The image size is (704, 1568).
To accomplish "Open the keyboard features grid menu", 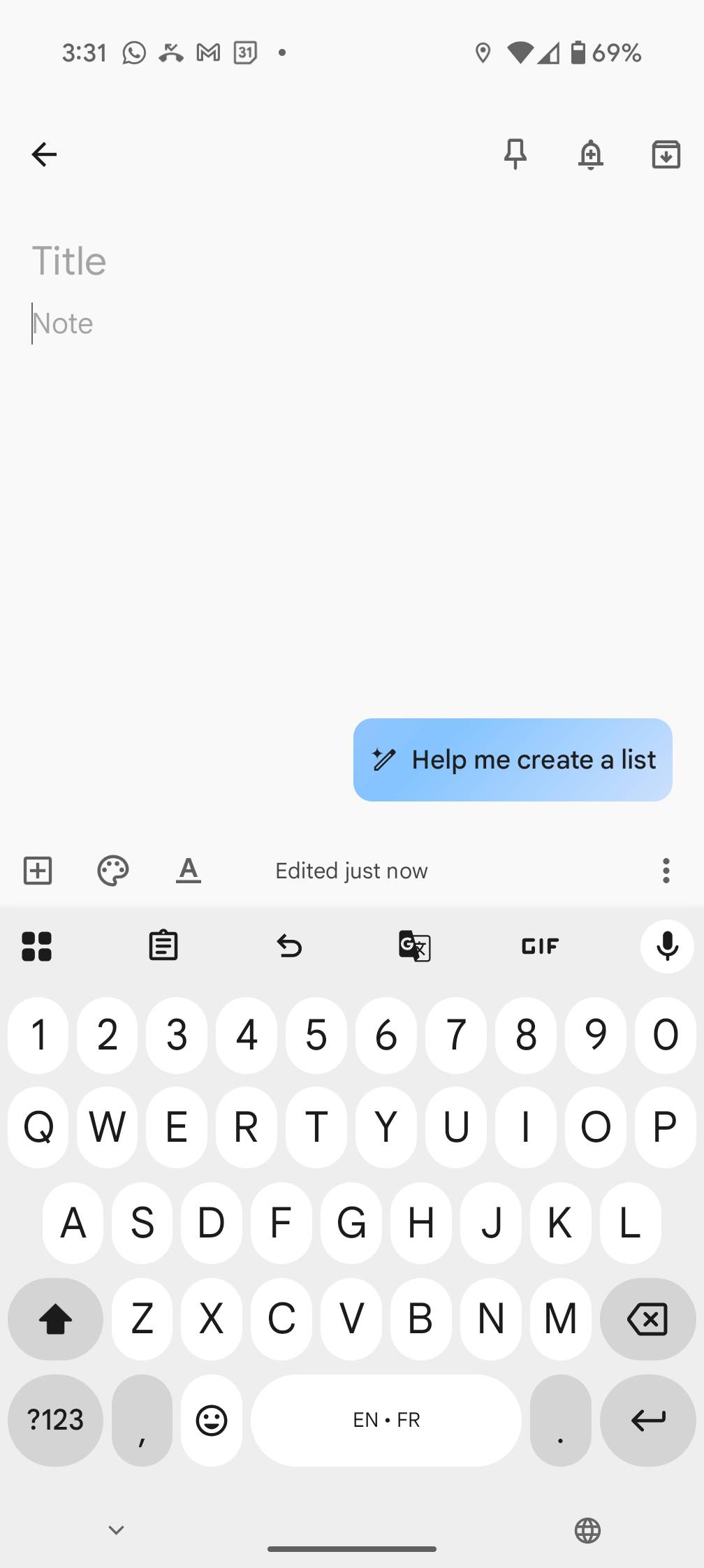I will coord(37,946).
